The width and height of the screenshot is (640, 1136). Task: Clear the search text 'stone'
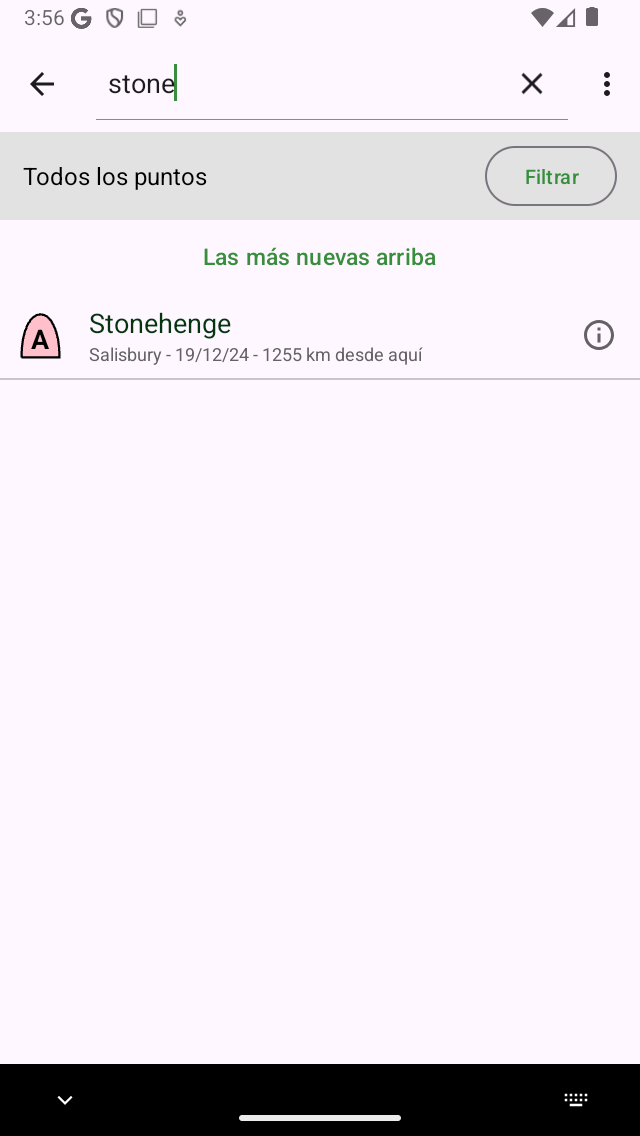coord(531,84)
